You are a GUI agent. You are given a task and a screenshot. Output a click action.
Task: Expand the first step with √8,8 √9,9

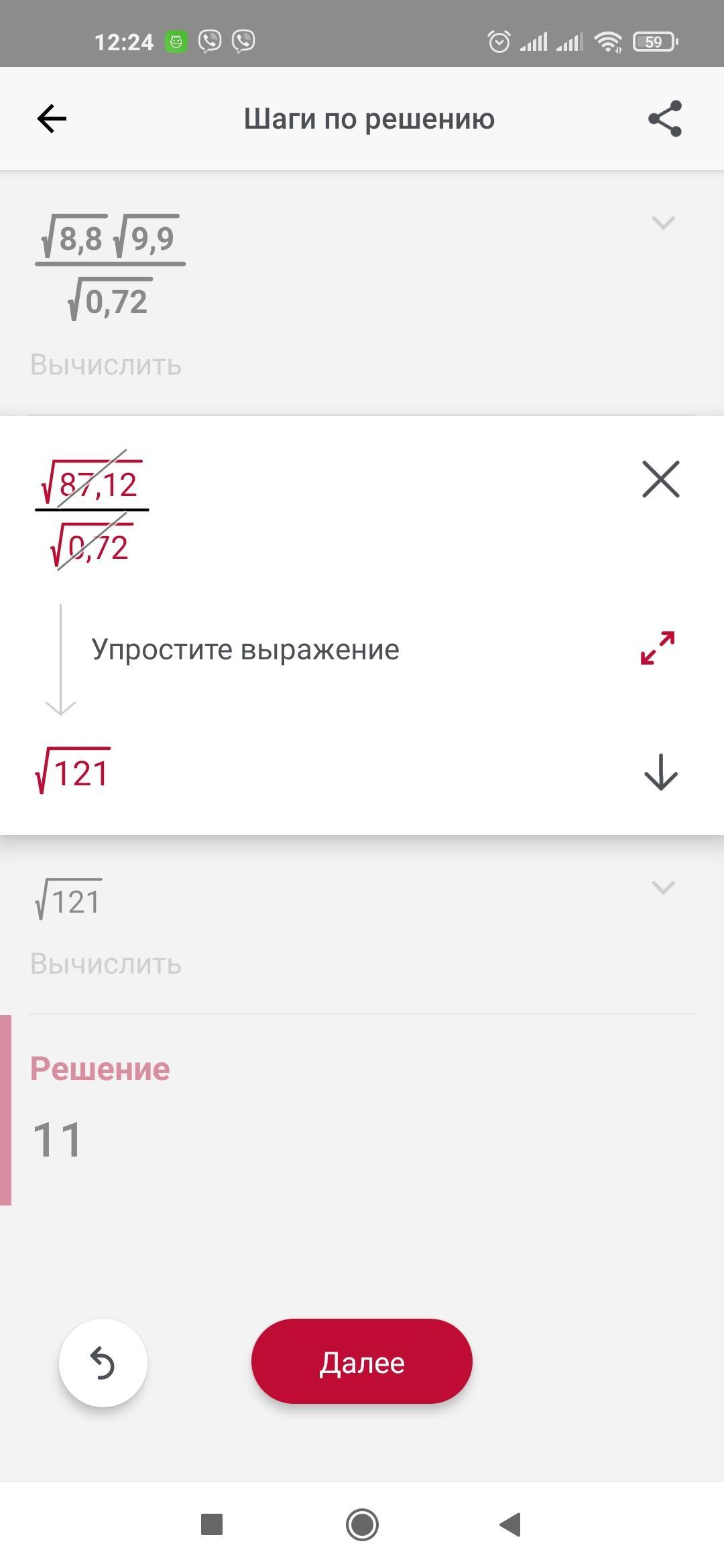(x=663, y=222)
